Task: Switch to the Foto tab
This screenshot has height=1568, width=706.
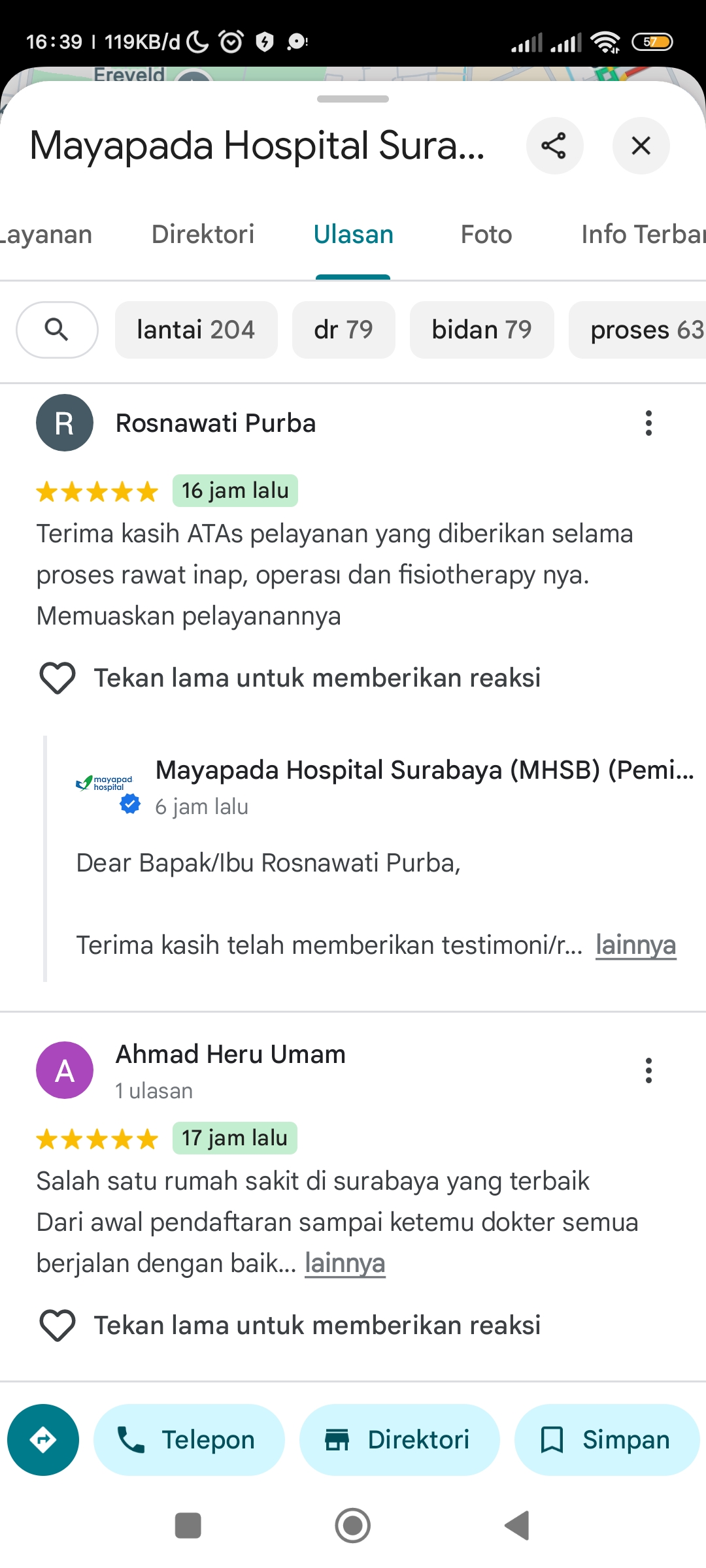Action: pyautogui.click(x=486, y=235)
